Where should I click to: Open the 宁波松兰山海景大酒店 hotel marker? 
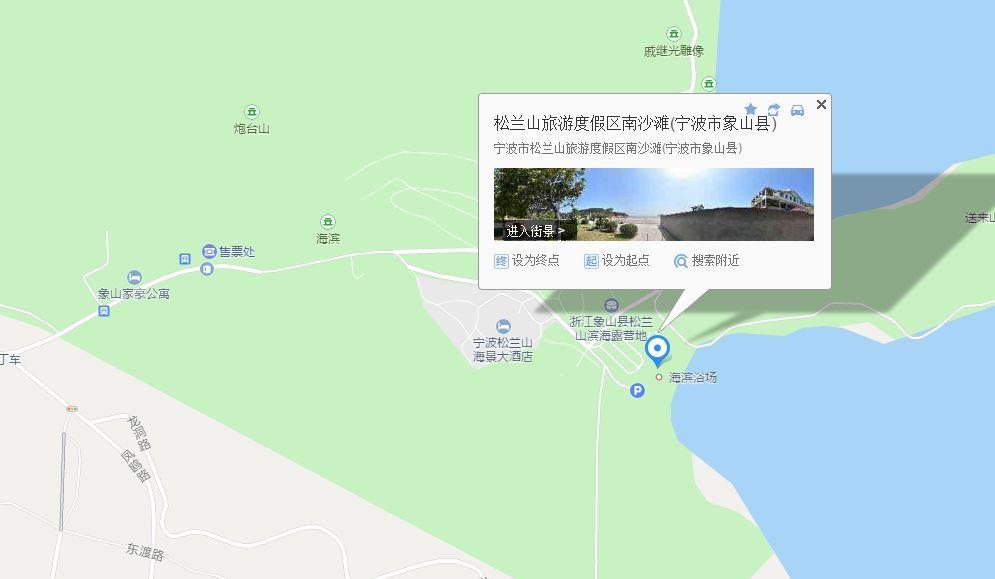point(503,327)
